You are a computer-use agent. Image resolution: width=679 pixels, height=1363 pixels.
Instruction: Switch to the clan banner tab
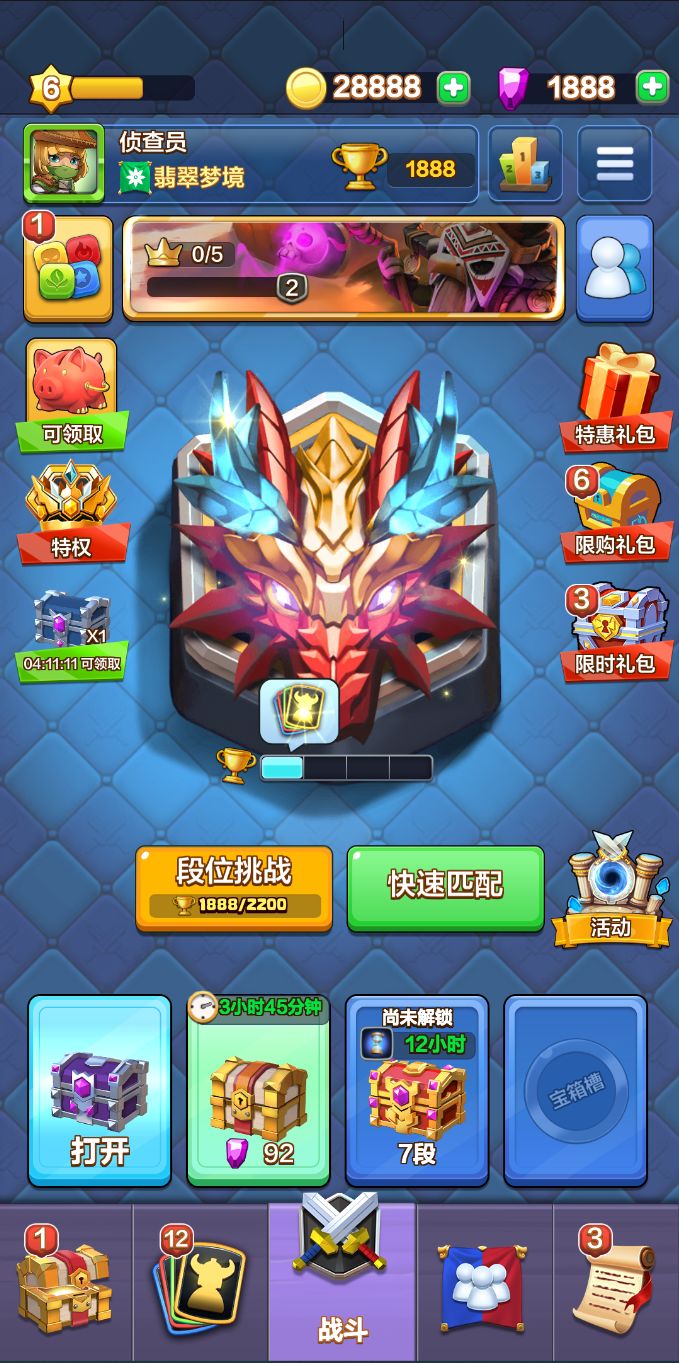point(484,1282)
